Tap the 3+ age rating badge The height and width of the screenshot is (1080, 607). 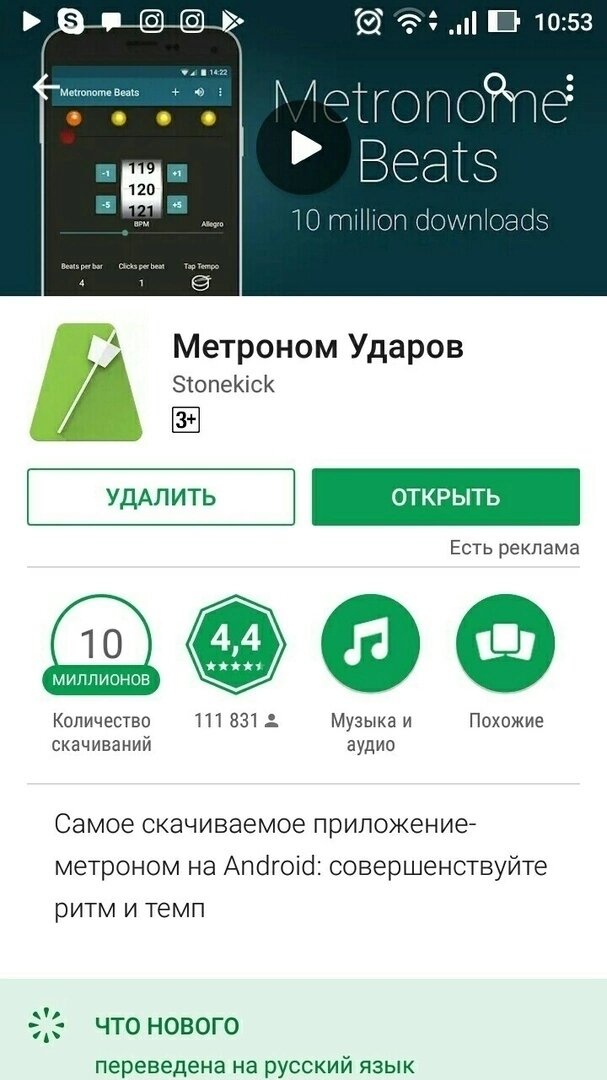185,421
